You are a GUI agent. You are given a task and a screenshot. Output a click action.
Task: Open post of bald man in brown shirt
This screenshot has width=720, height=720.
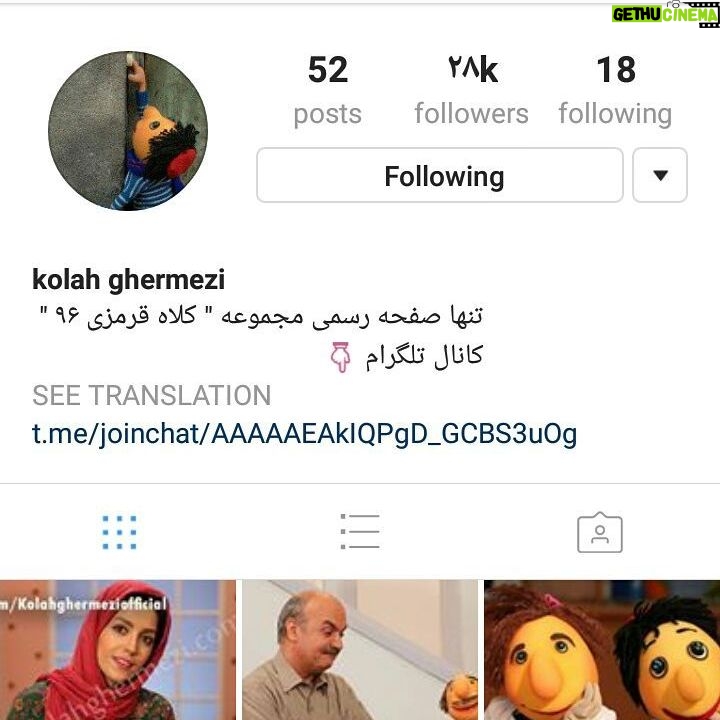tap(360, 650)
